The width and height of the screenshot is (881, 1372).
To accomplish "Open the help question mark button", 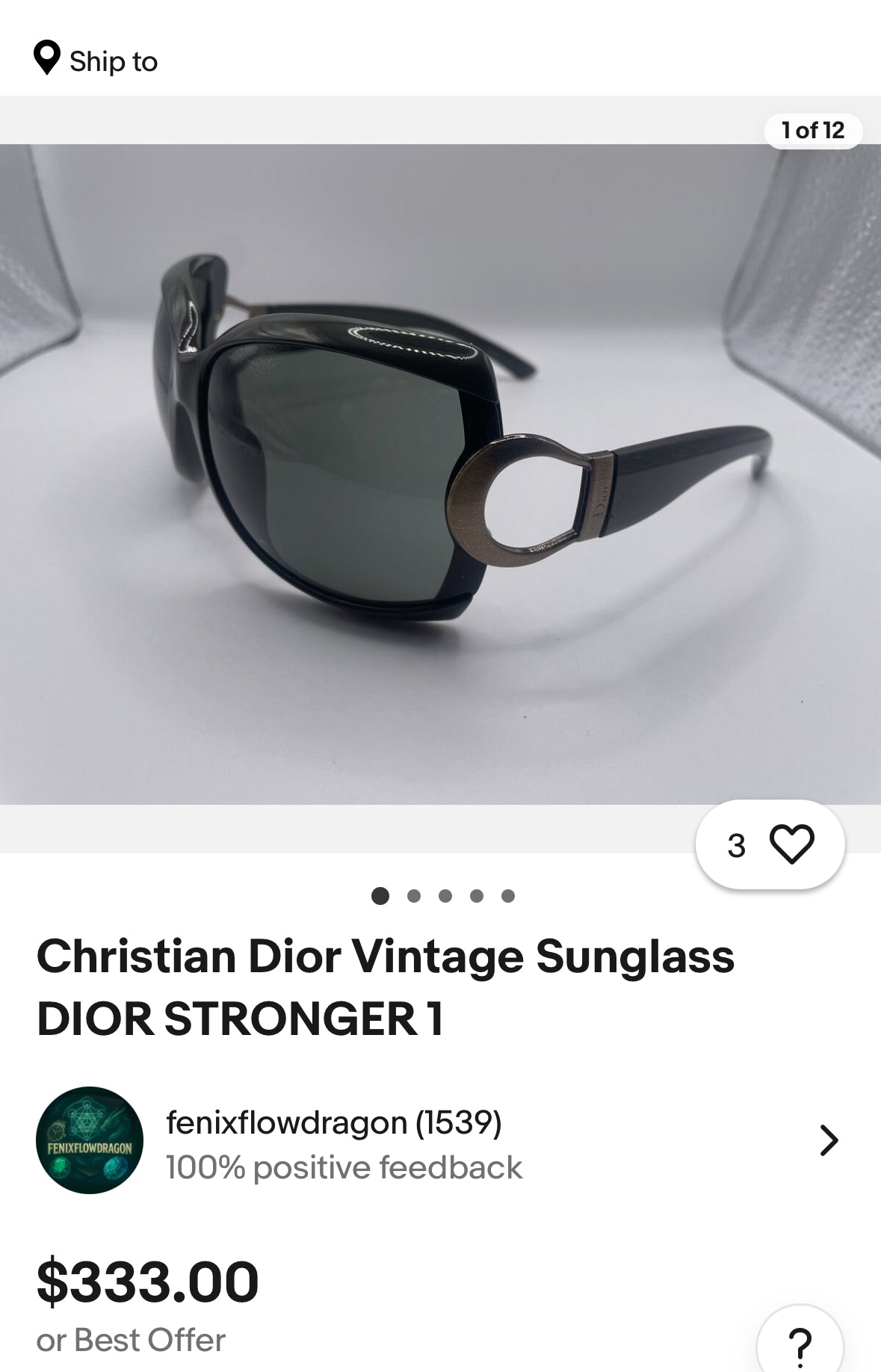I will coord(800,1346).
